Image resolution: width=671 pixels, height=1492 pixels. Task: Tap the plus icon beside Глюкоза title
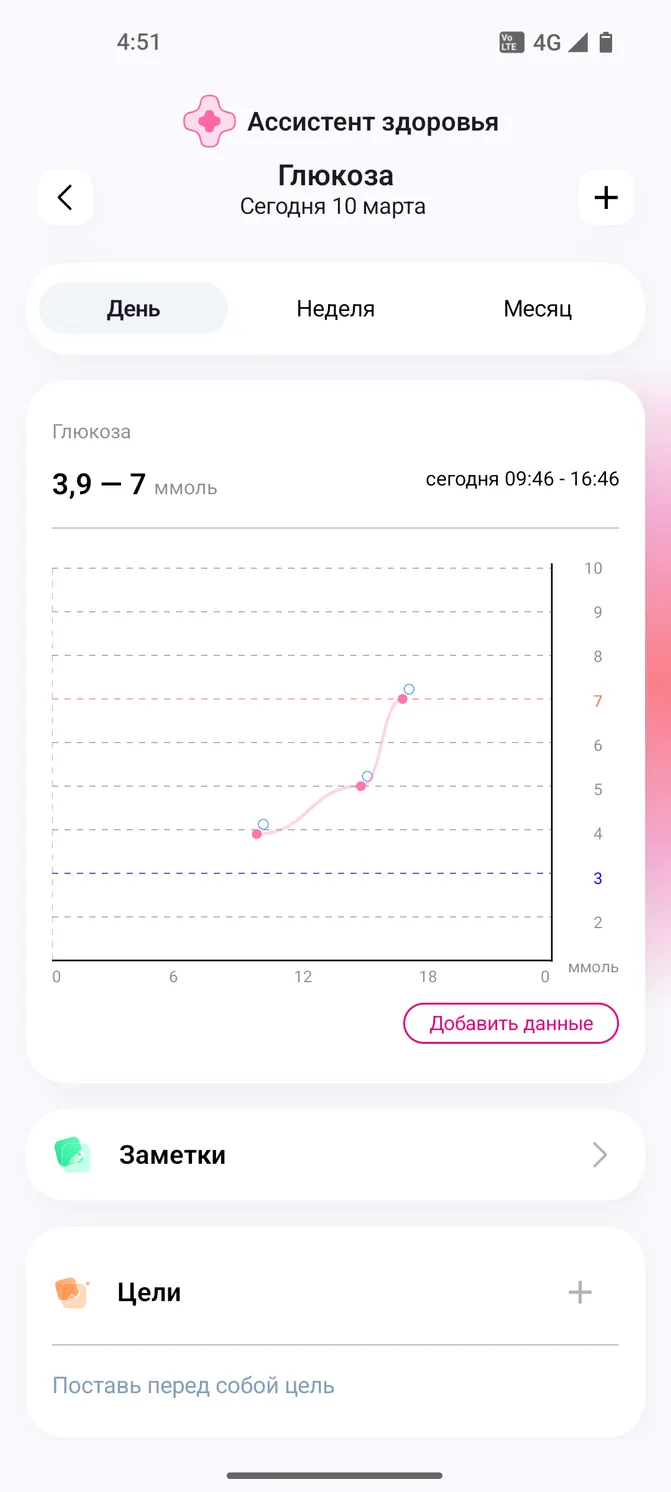click(x=606, y=197)
